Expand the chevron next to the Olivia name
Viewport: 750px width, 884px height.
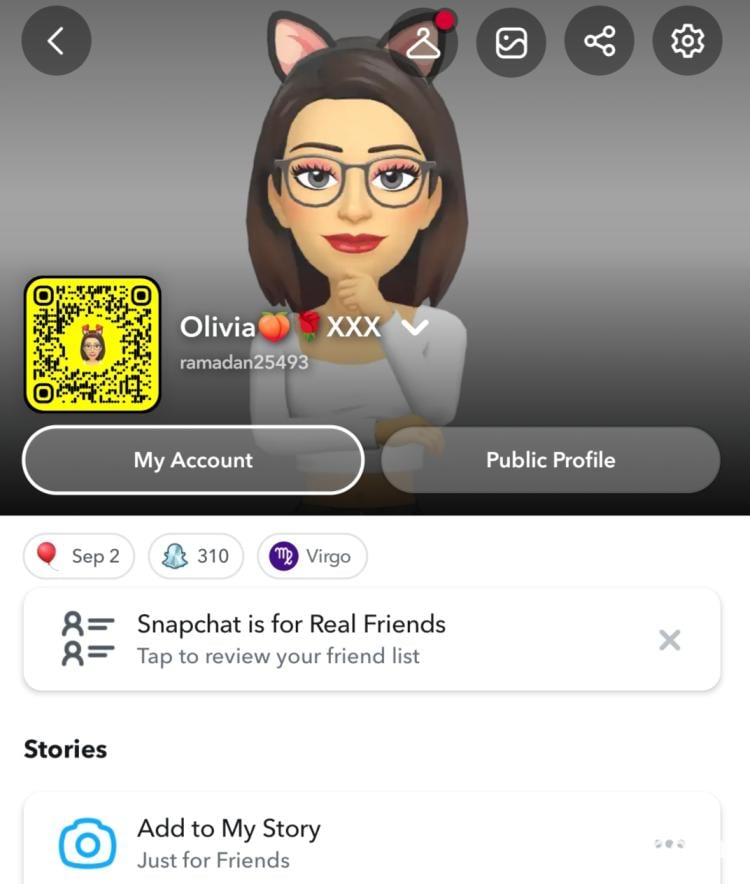414,327
